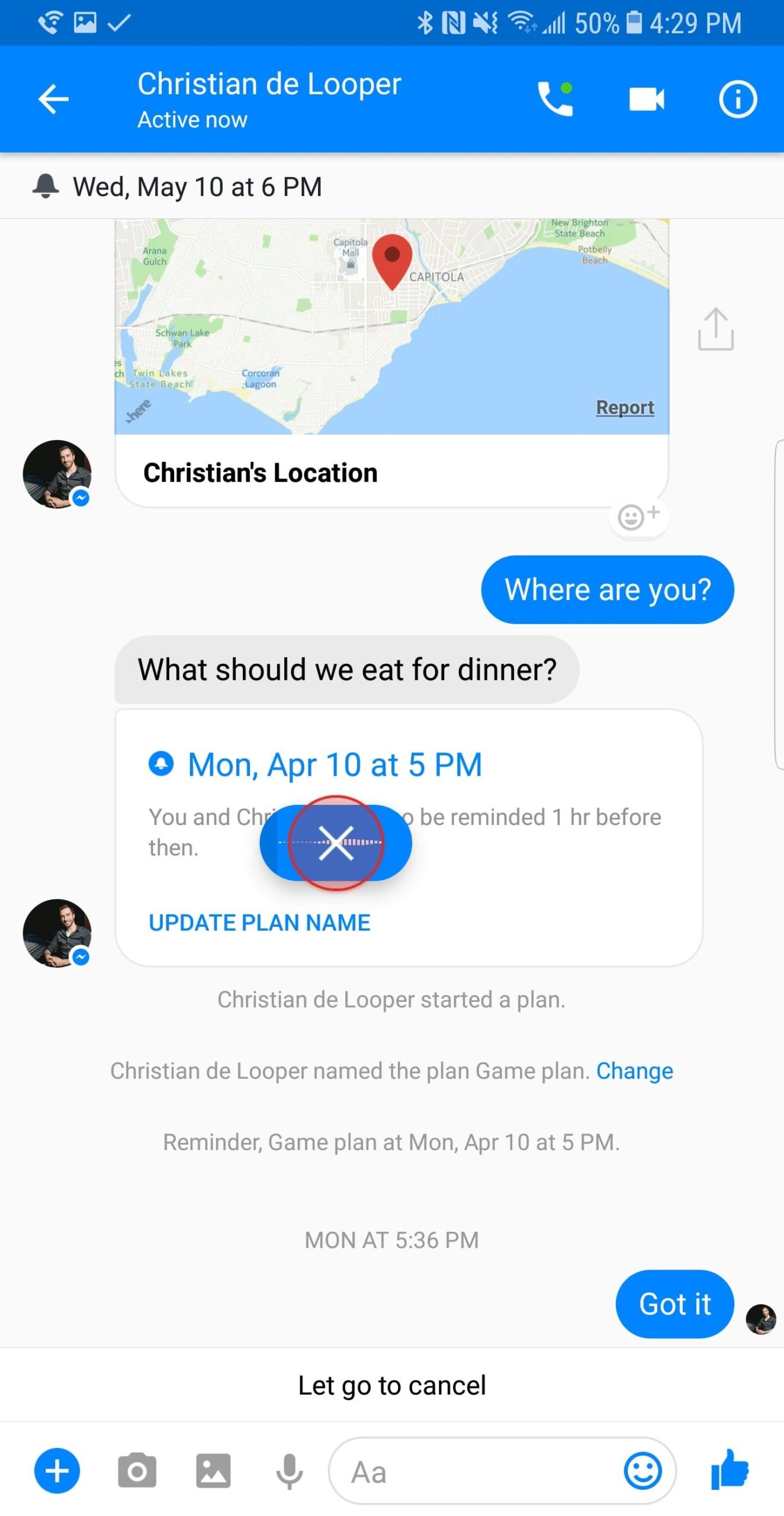
Task: Change the Game plan name
Action: click(634, 1071)
